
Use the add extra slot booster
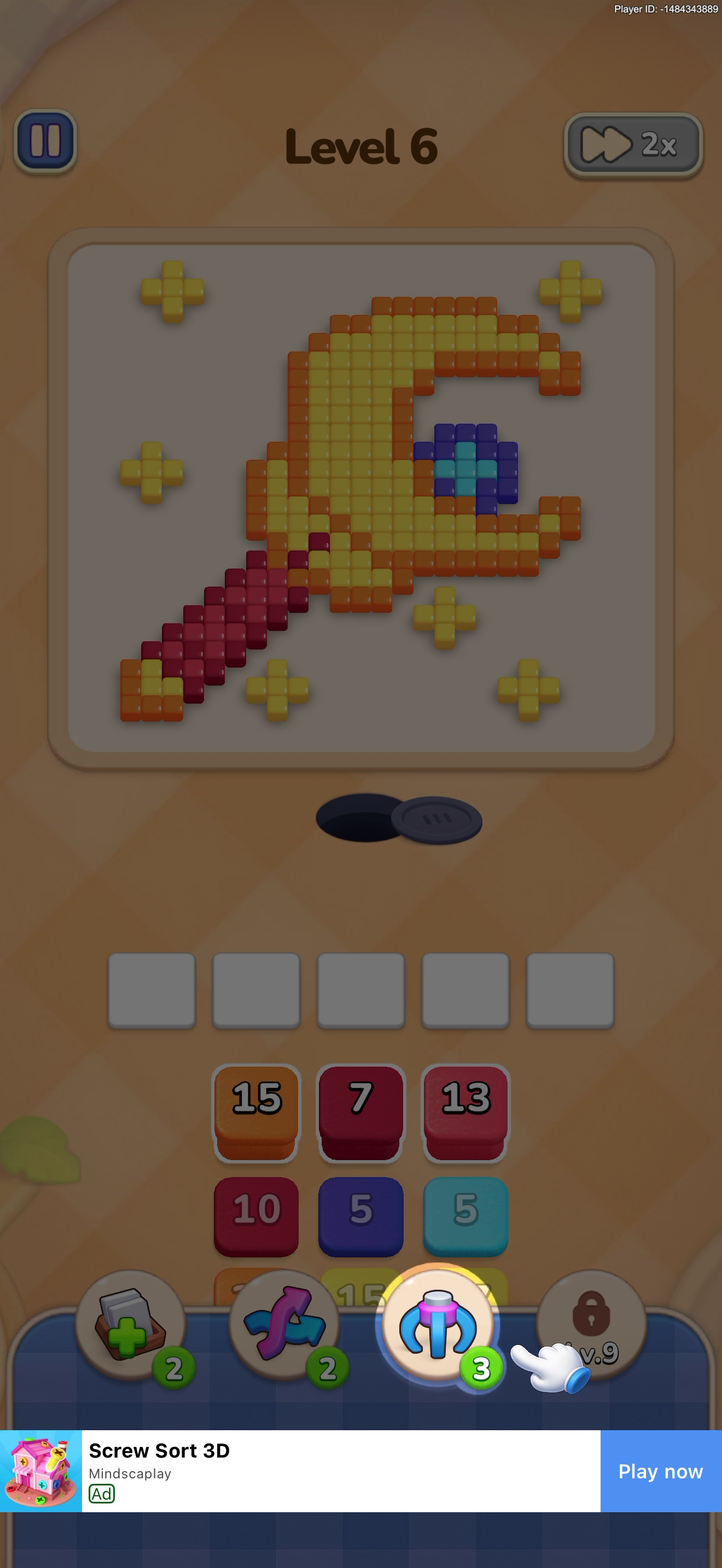[130, 1325]
